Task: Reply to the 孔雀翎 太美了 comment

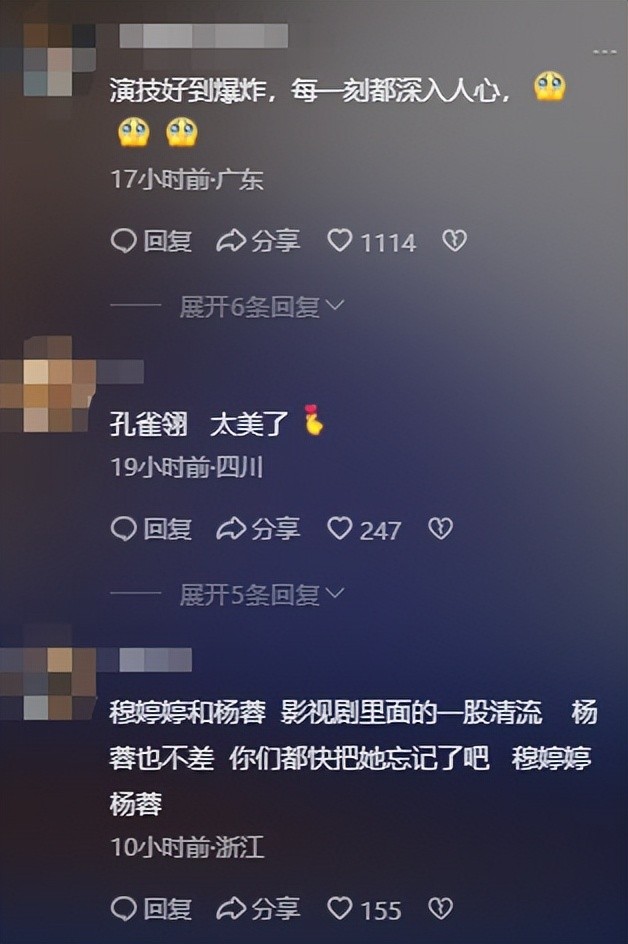Action: 151,528
